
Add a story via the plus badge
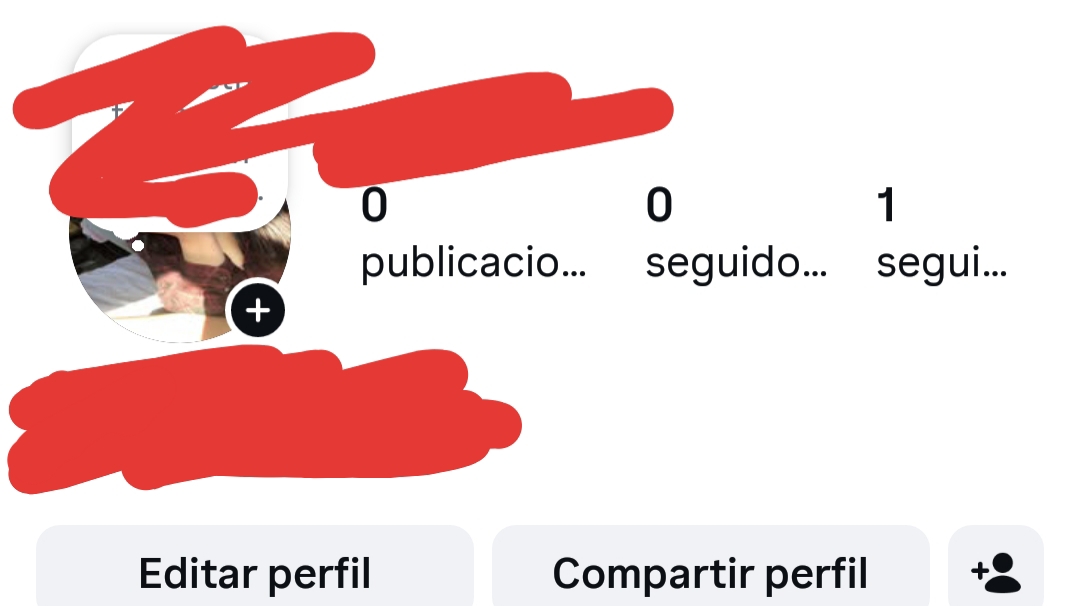point(258,311)
